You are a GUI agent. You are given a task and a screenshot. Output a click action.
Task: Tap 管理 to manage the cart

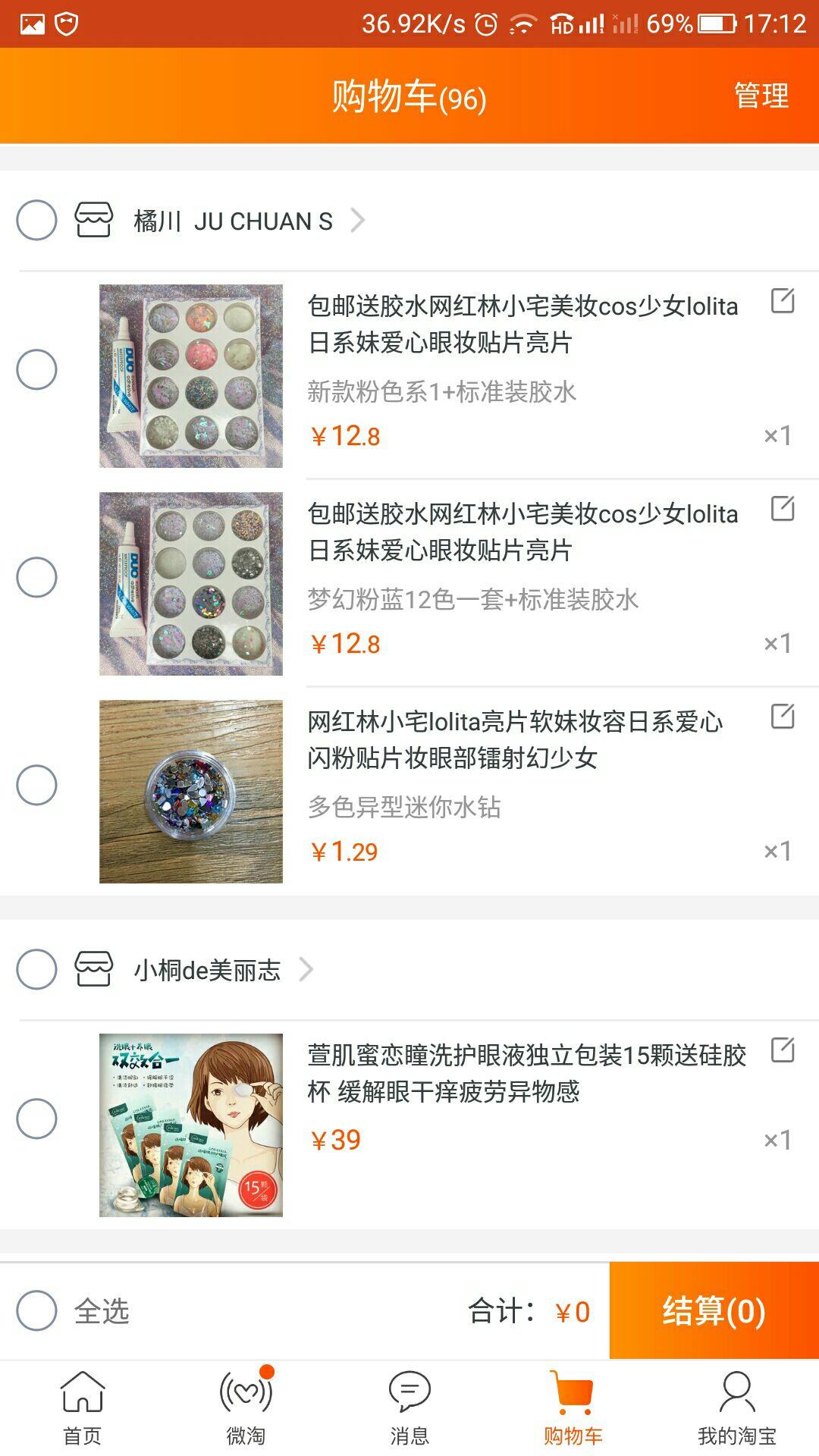coord(761,96)
